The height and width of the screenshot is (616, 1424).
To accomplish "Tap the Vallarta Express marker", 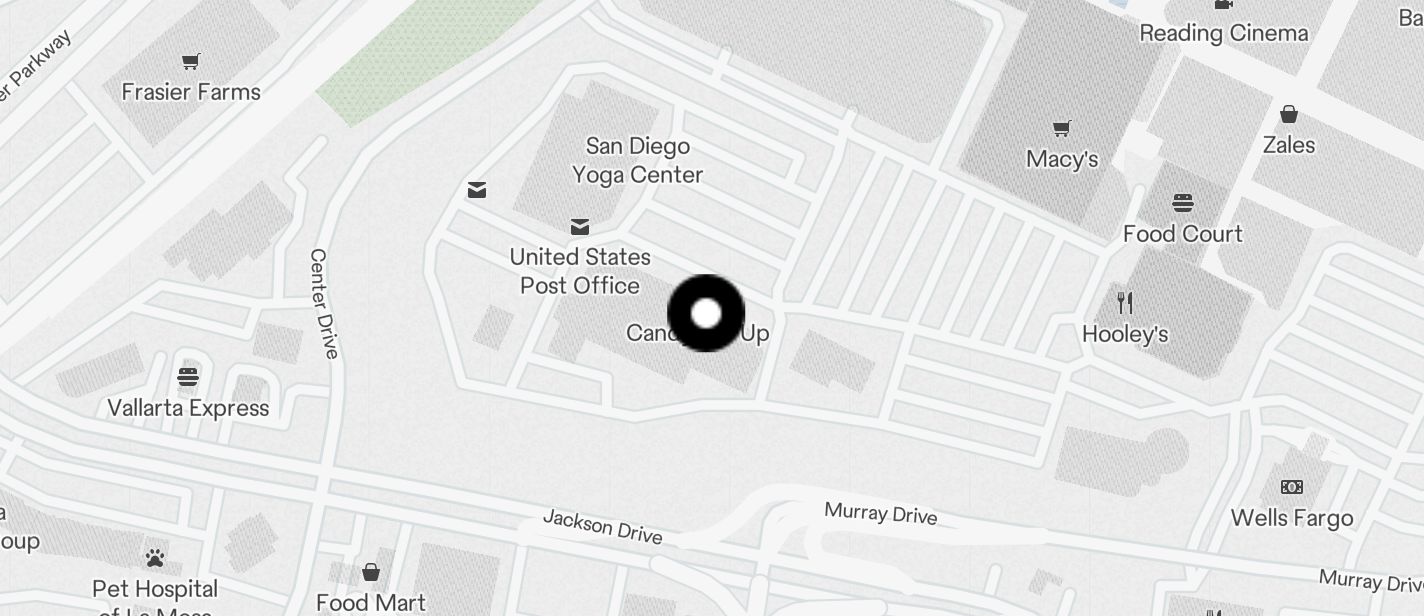I will (x=188, y=378).
